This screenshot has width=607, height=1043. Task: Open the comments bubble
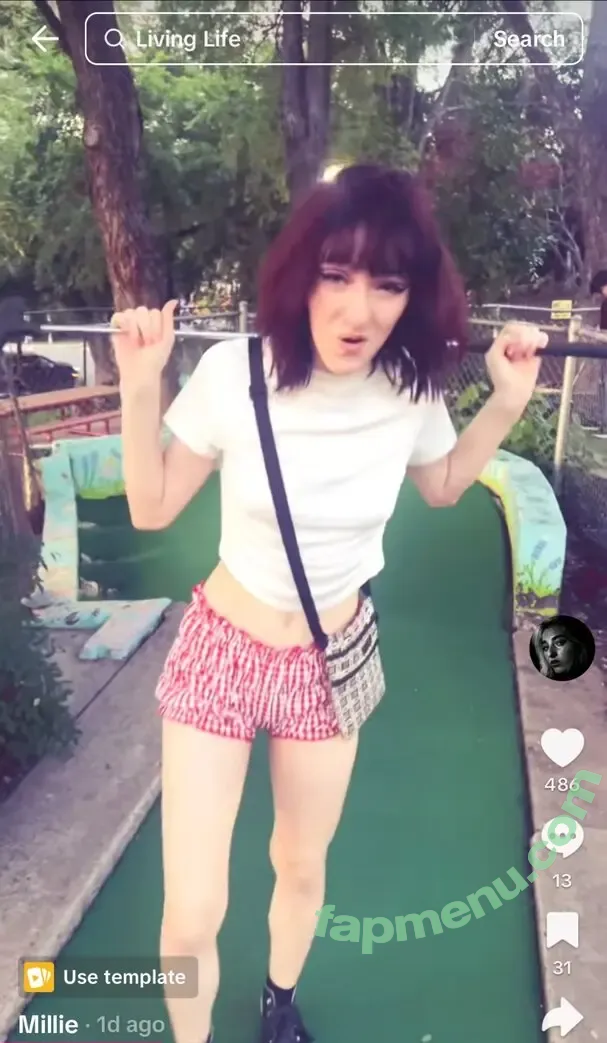pos(562,838)
